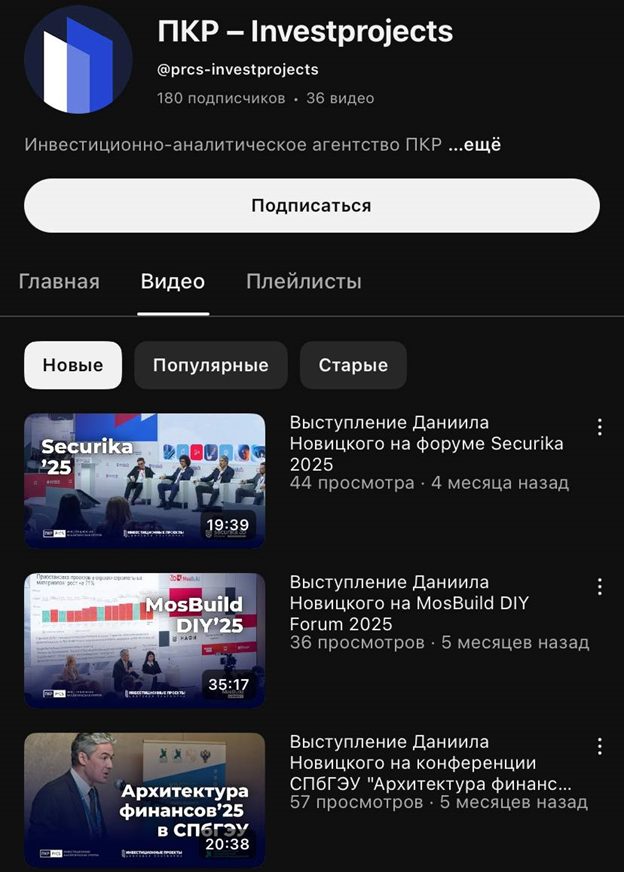Open options menu for Securika 2025 video

point(600,427)
